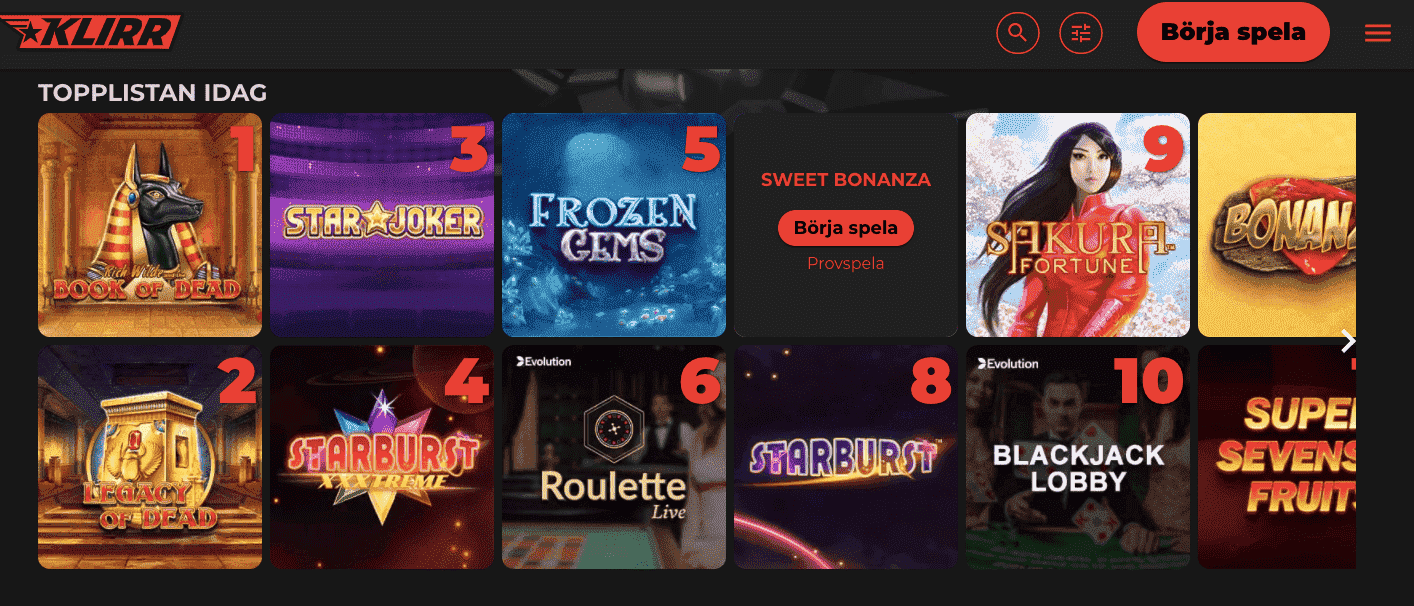The width and height of the screenshot is (1414, 606).
Task: Open the Book of Dead game
Action: click(x=150, y=225)
